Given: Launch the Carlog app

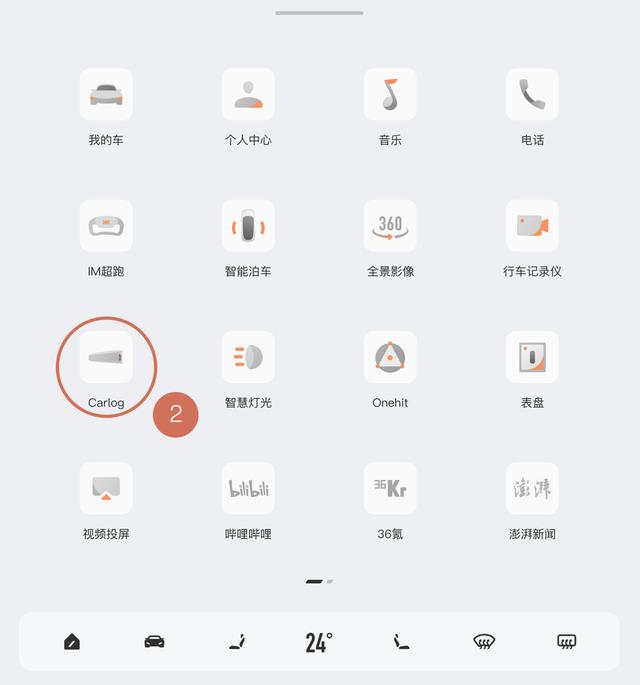Looking at the screenshot, I should (106, 358).
